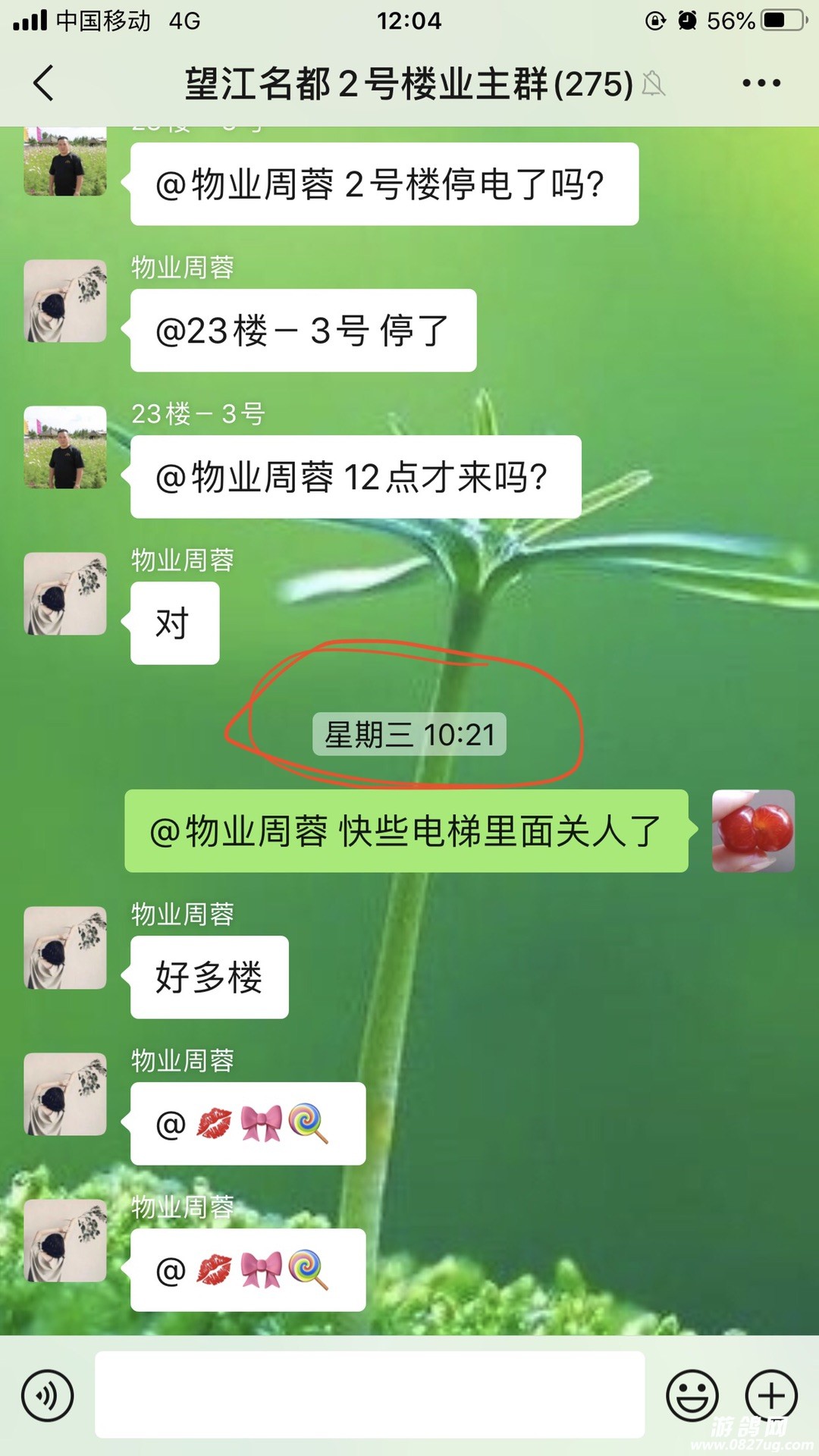This screenshot has width=819, height=1456.
Task: Go back to the chat list
Action: tap(44, 83)
